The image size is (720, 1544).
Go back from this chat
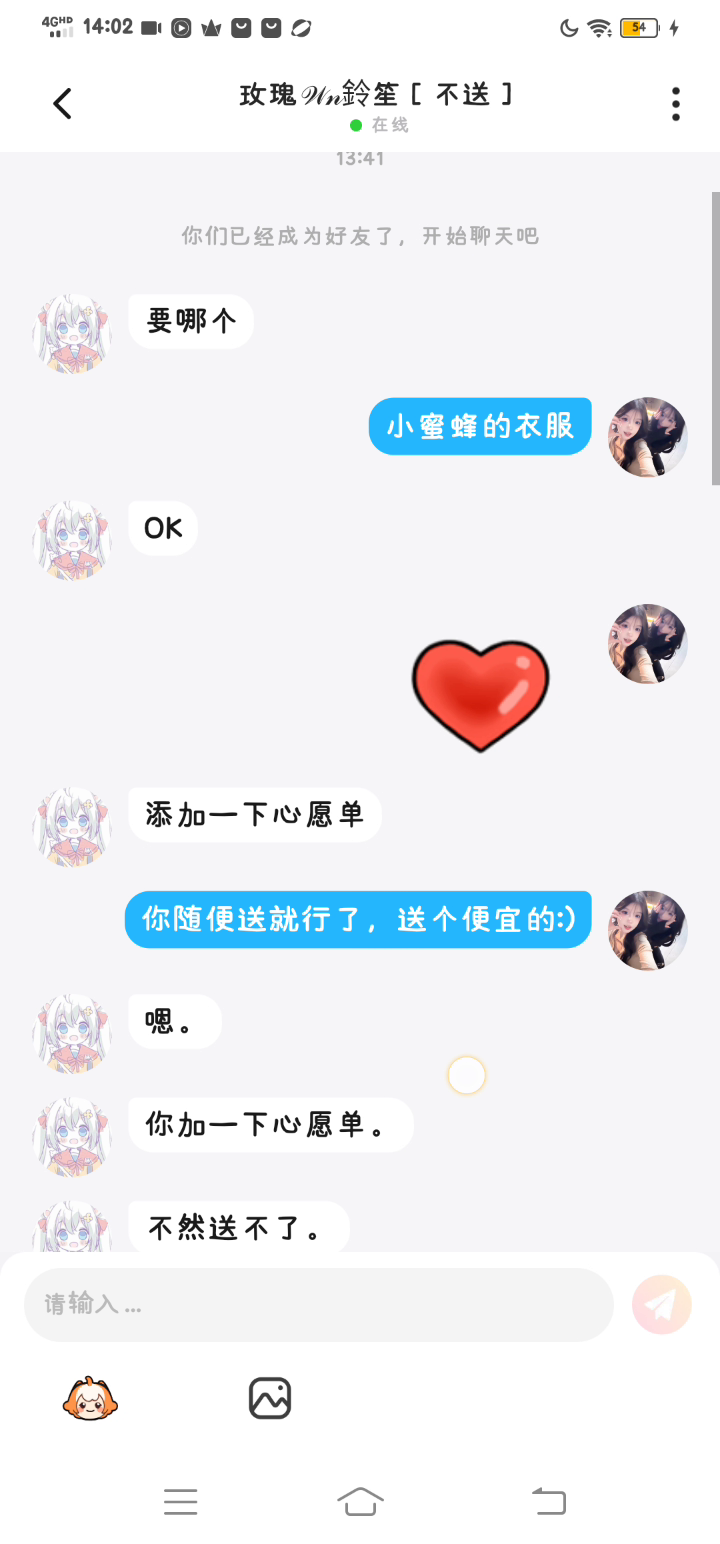(x=62, y=103)
